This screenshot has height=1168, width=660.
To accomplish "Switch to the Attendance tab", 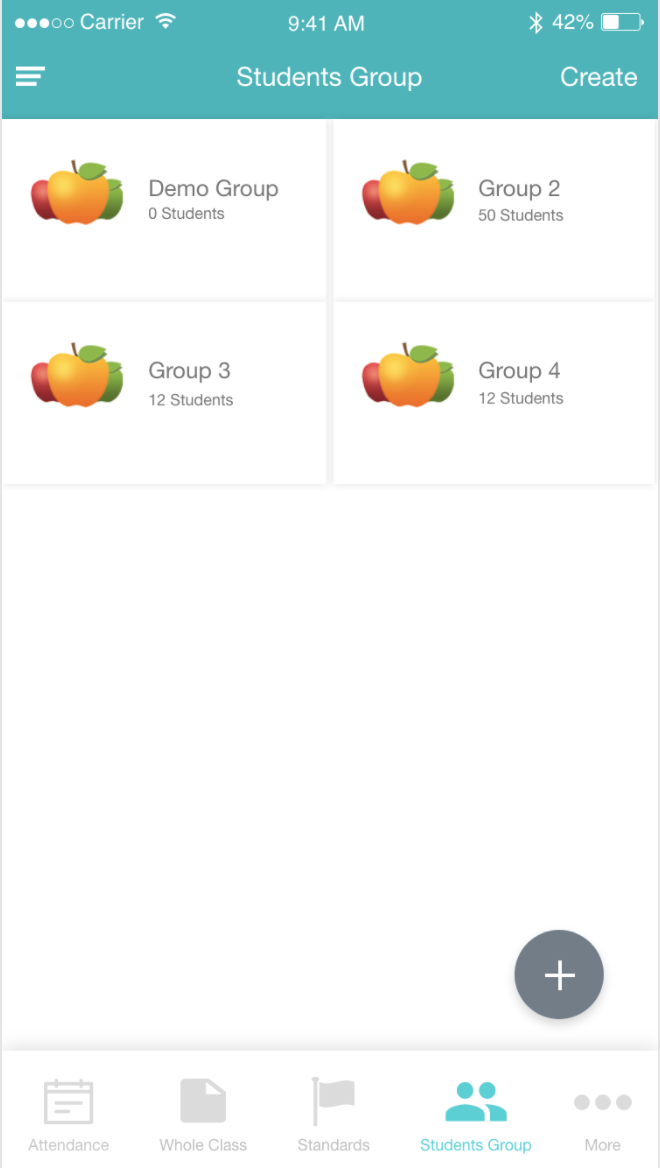I will click(68, 1114).
